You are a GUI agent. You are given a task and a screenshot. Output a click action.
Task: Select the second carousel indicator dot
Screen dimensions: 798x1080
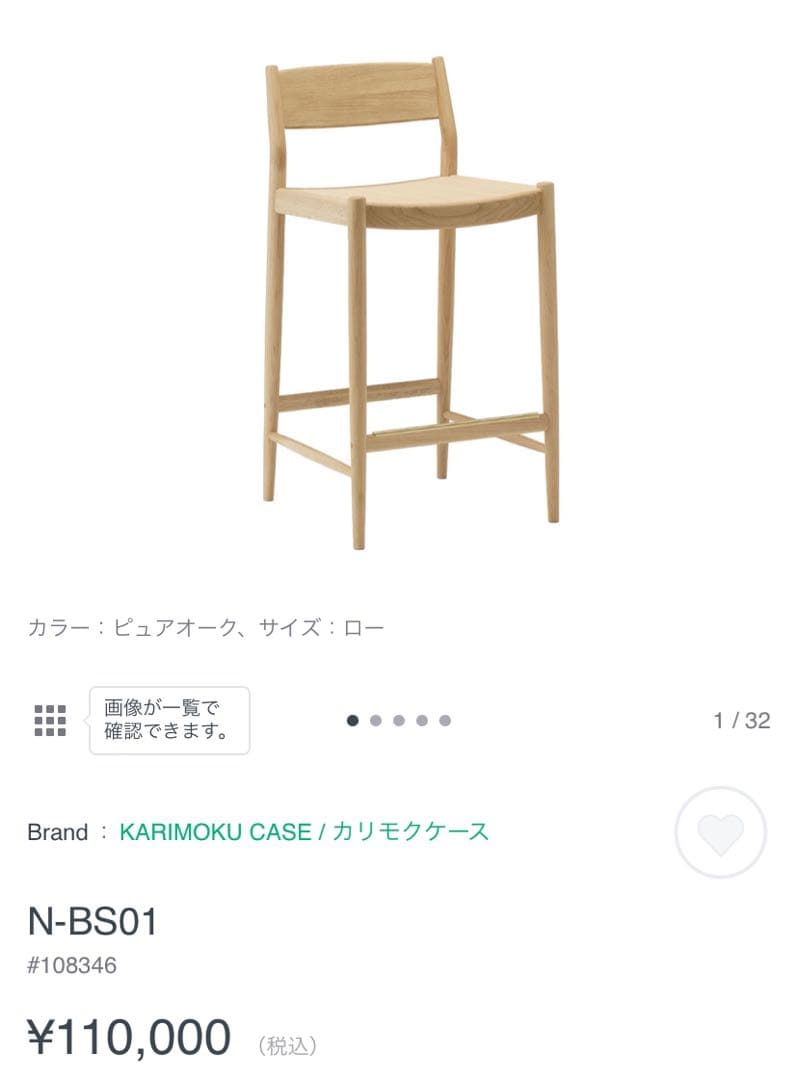[x=377, y=719]
